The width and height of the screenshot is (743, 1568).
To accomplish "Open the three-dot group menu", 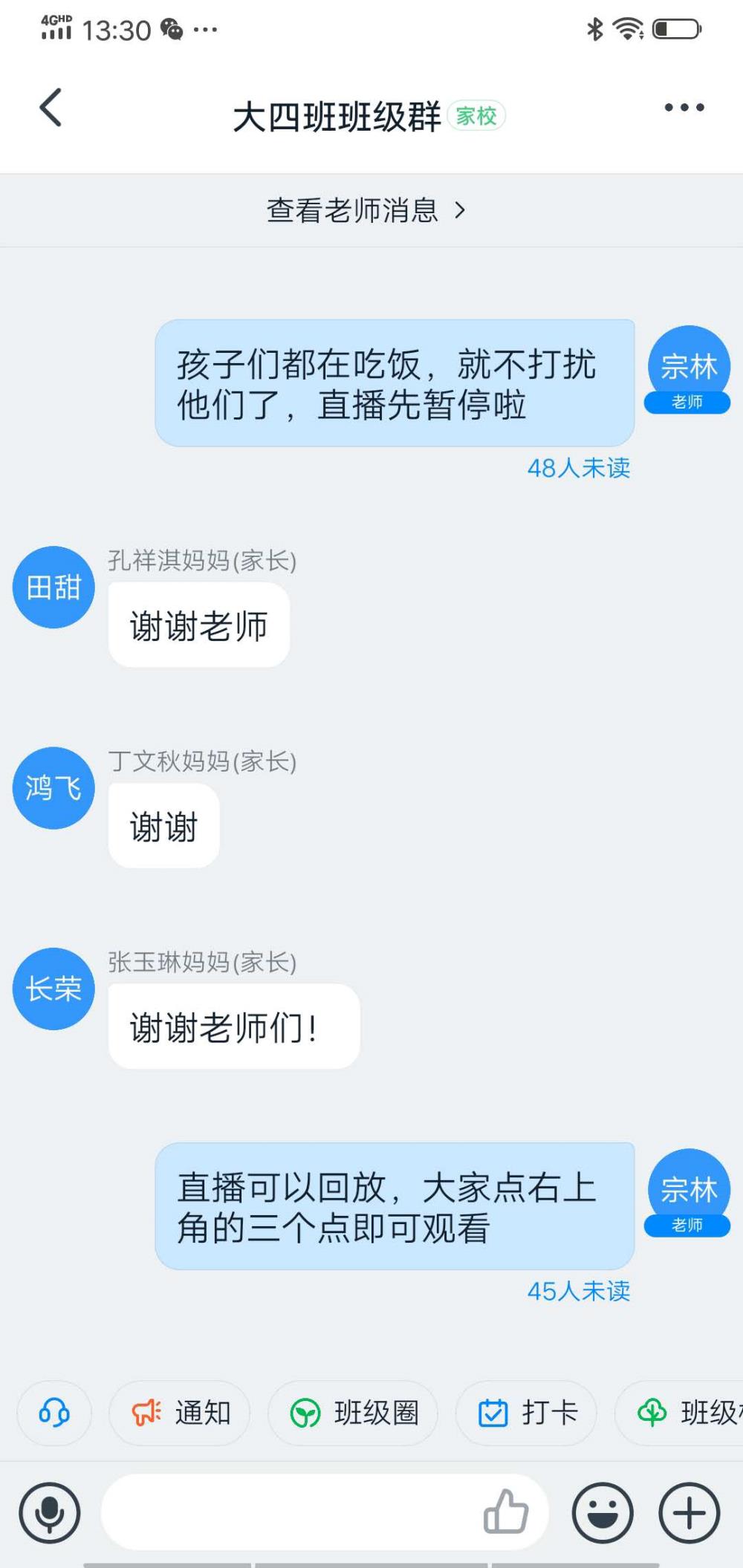I will pyautogui.click(x=684, y=108).
